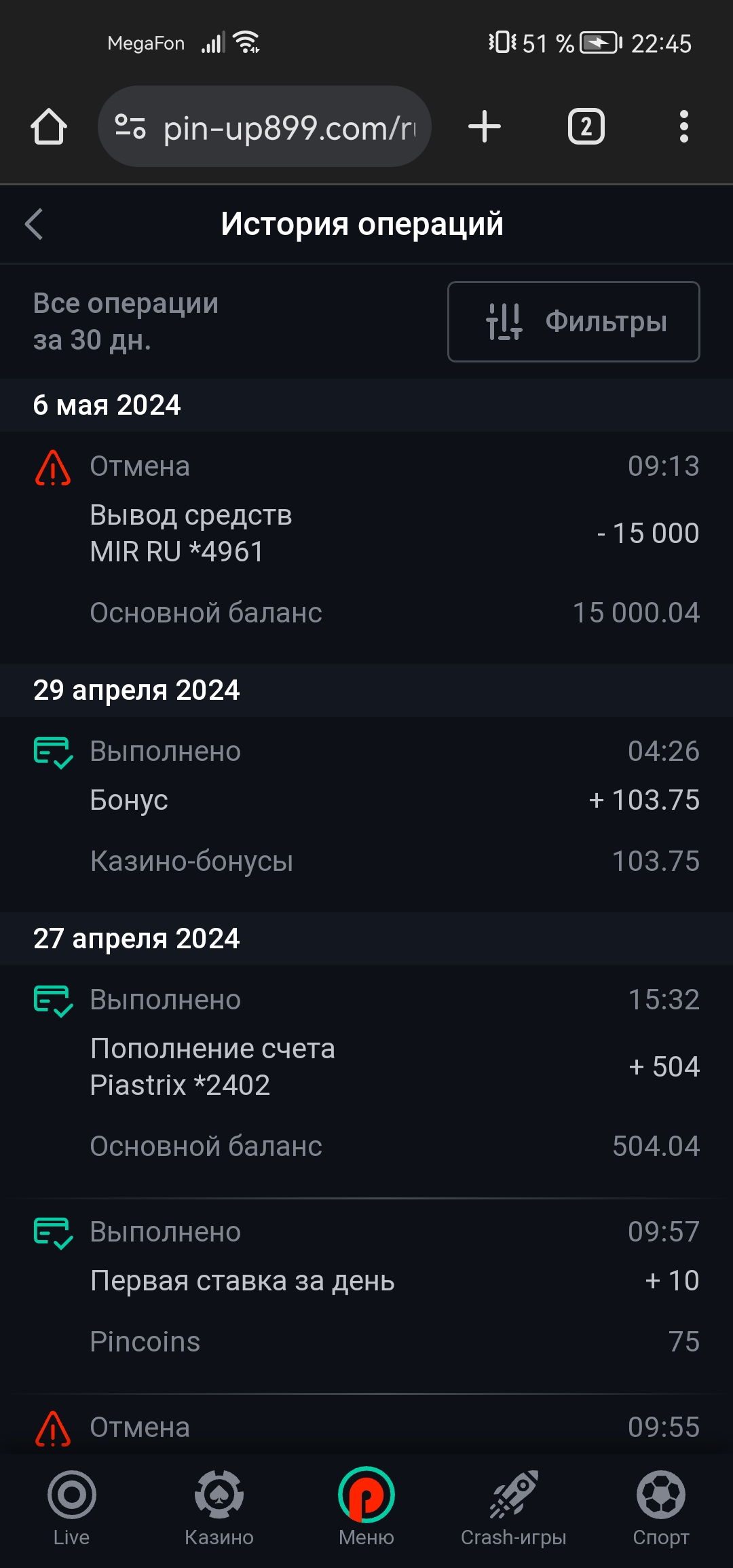Image resolution: width=733 pixels, height=1568 pixels.
Task: Open the cancelled MIR RU *4961 withdrawal
Action: click(366, 540)
